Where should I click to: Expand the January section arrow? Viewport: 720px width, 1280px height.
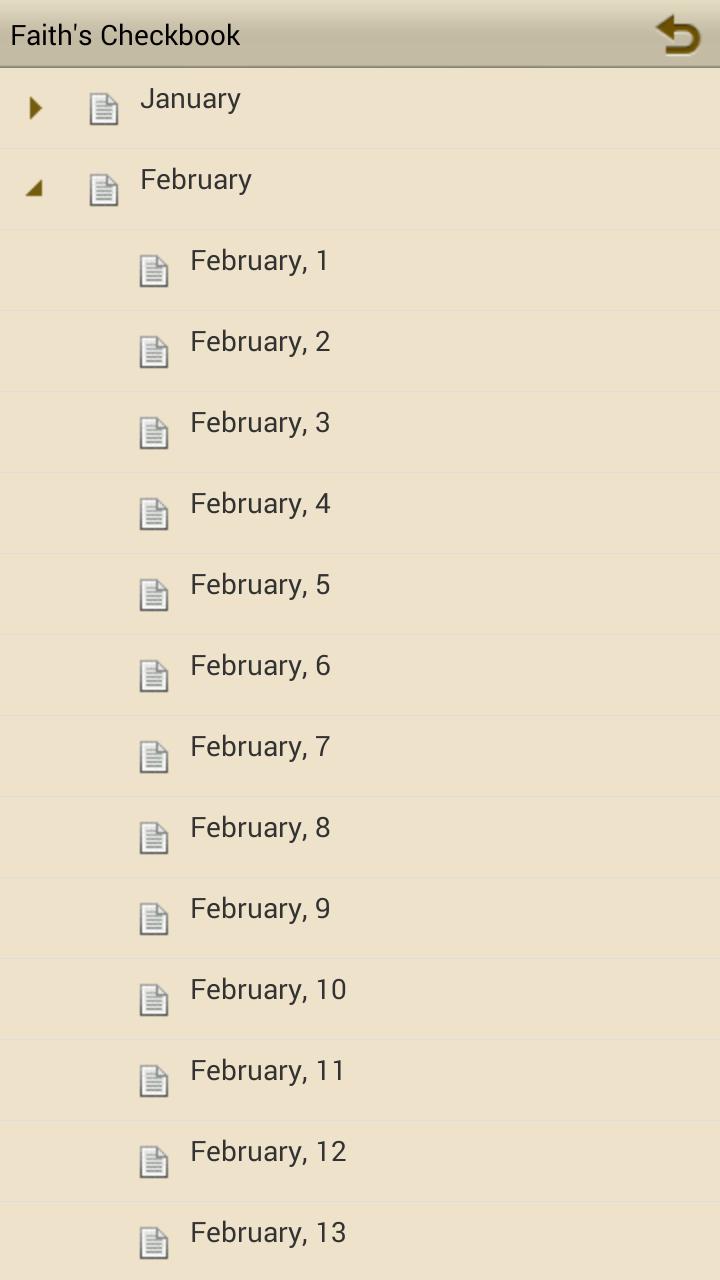click(36, 107)
